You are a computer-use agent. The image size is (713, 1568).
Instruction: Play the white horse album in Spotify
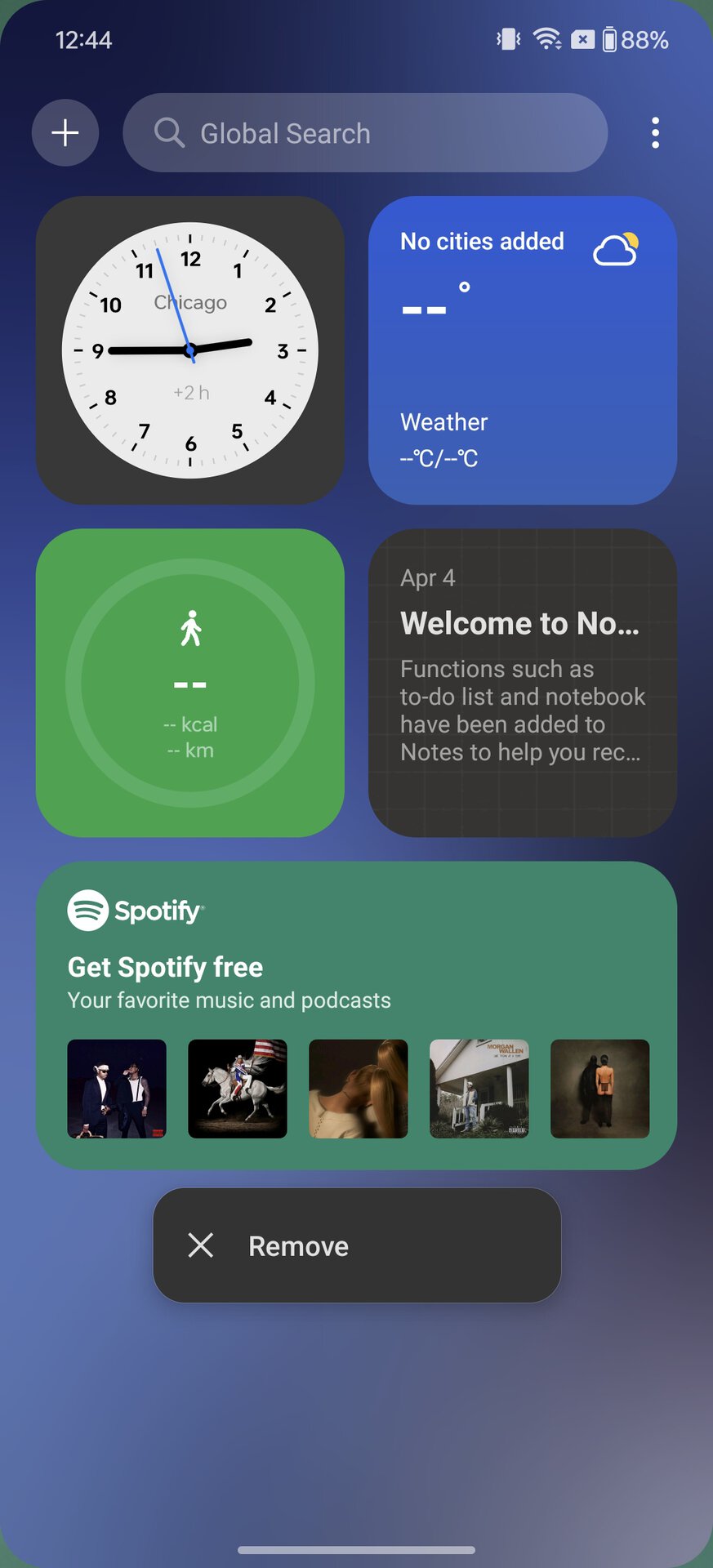tap(238, 1089)
